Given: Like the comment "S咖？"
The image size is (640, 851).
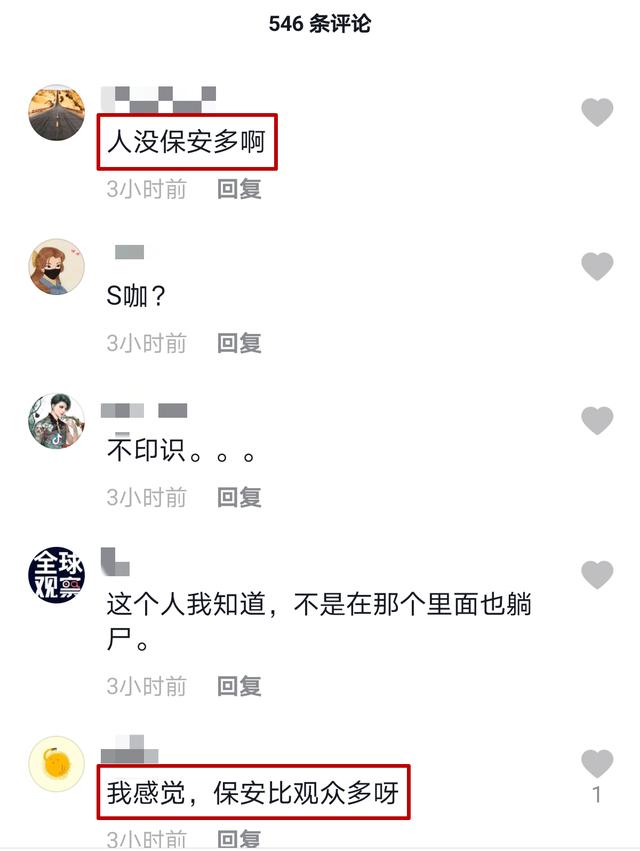Looking at the screenshot, I should coord(597,267).
